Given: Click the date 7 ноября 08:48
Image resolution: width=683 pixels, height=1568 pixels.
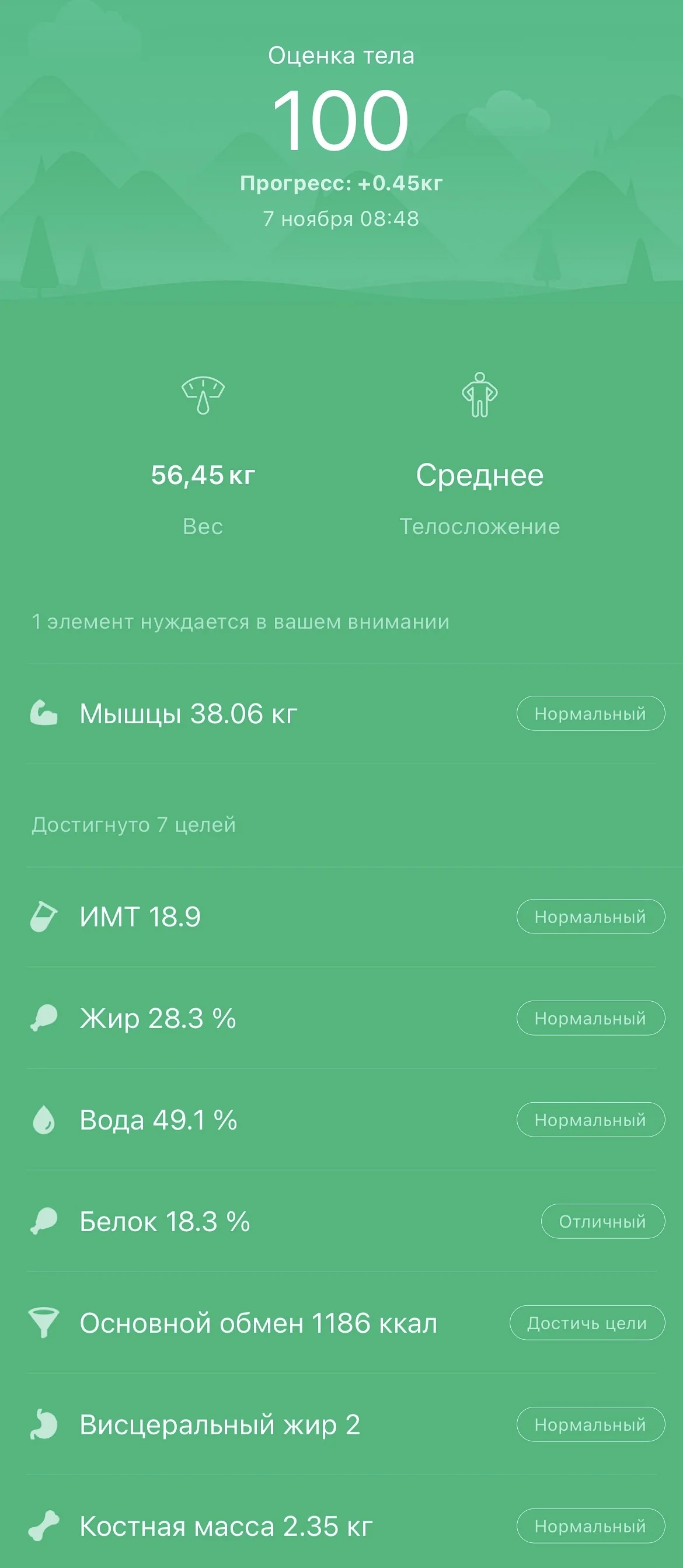Looking at the screenshot, I should tap(341, 218).
